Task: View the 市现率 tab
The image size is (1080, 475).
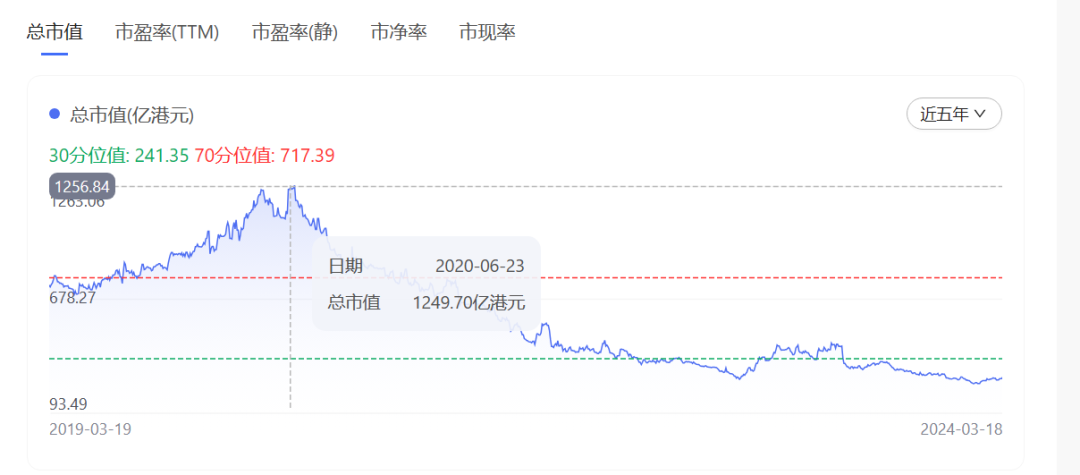Action: click(487, 32)
